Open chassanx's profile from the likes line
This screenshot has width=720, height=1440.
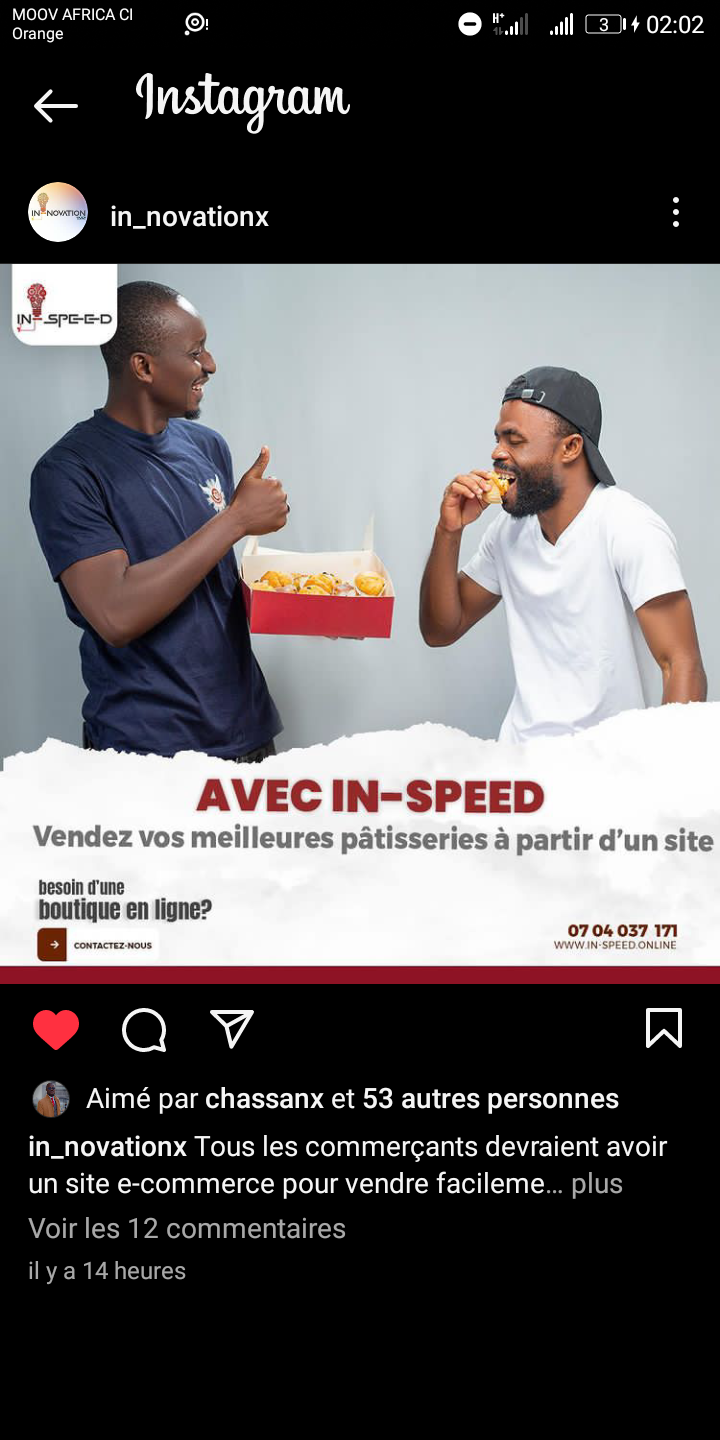[264, 1099]
